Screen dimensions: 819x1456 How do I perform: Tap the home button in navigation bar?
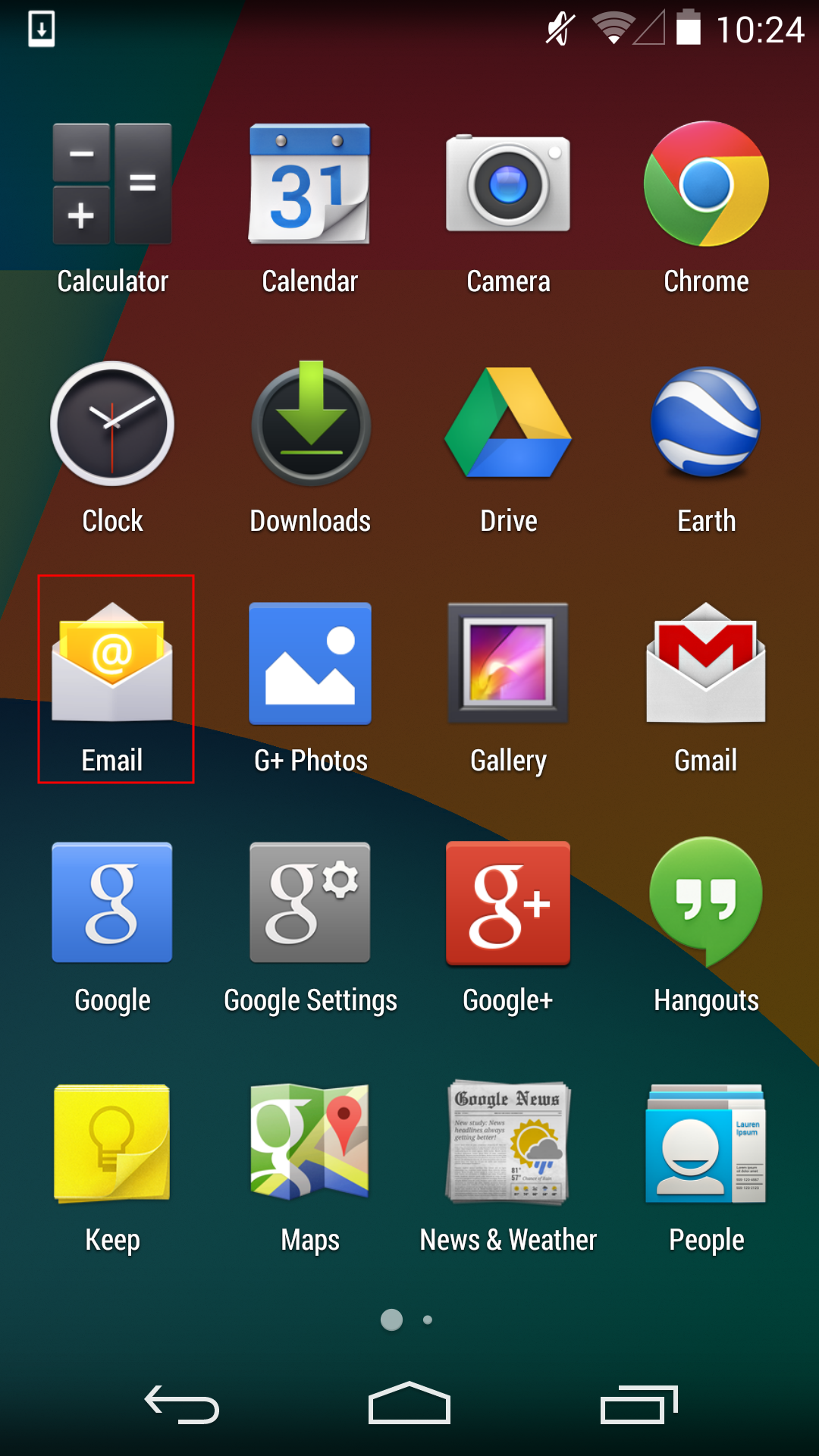pos(409,1404)
